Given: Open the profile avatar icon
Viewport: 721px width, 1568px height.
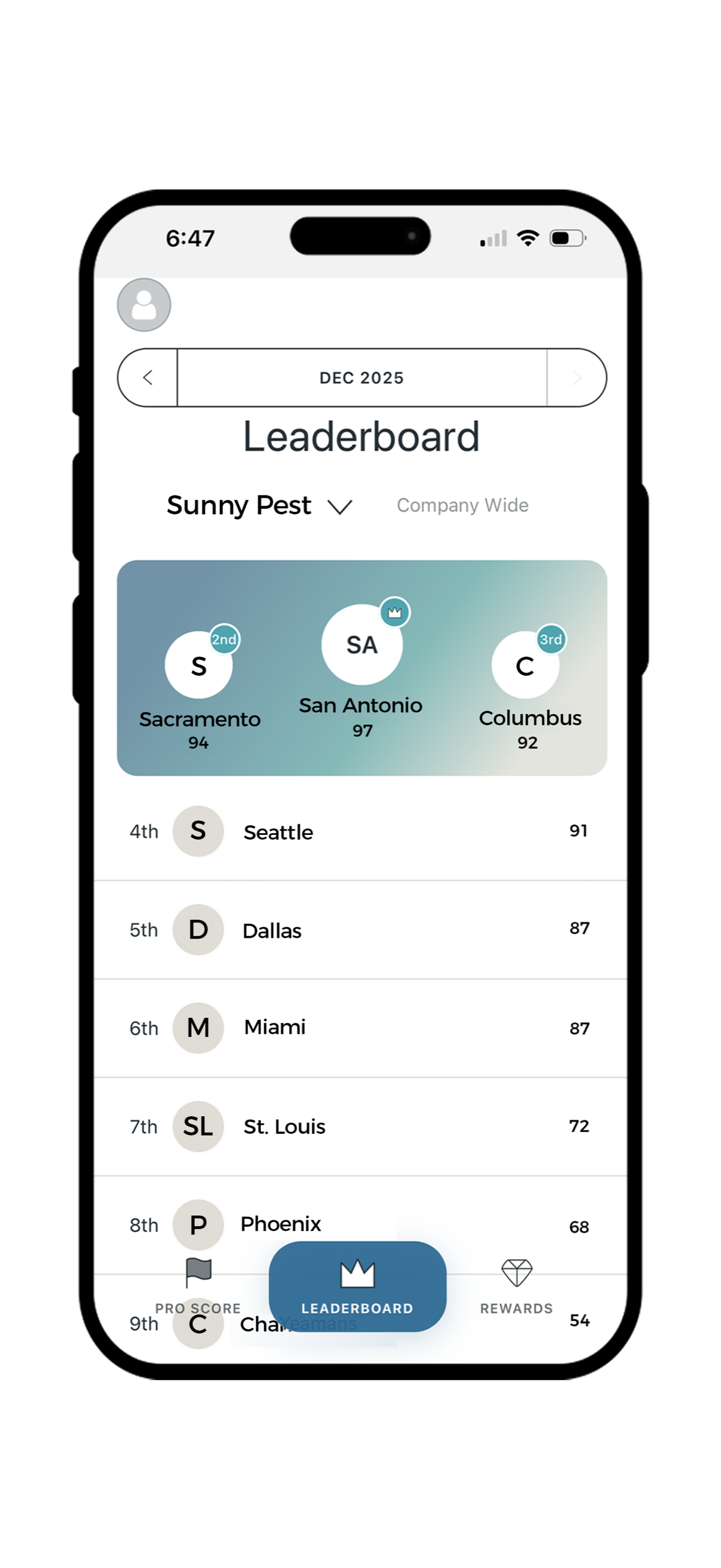Looking at the screenshot, I should click(x=143, y=304).
